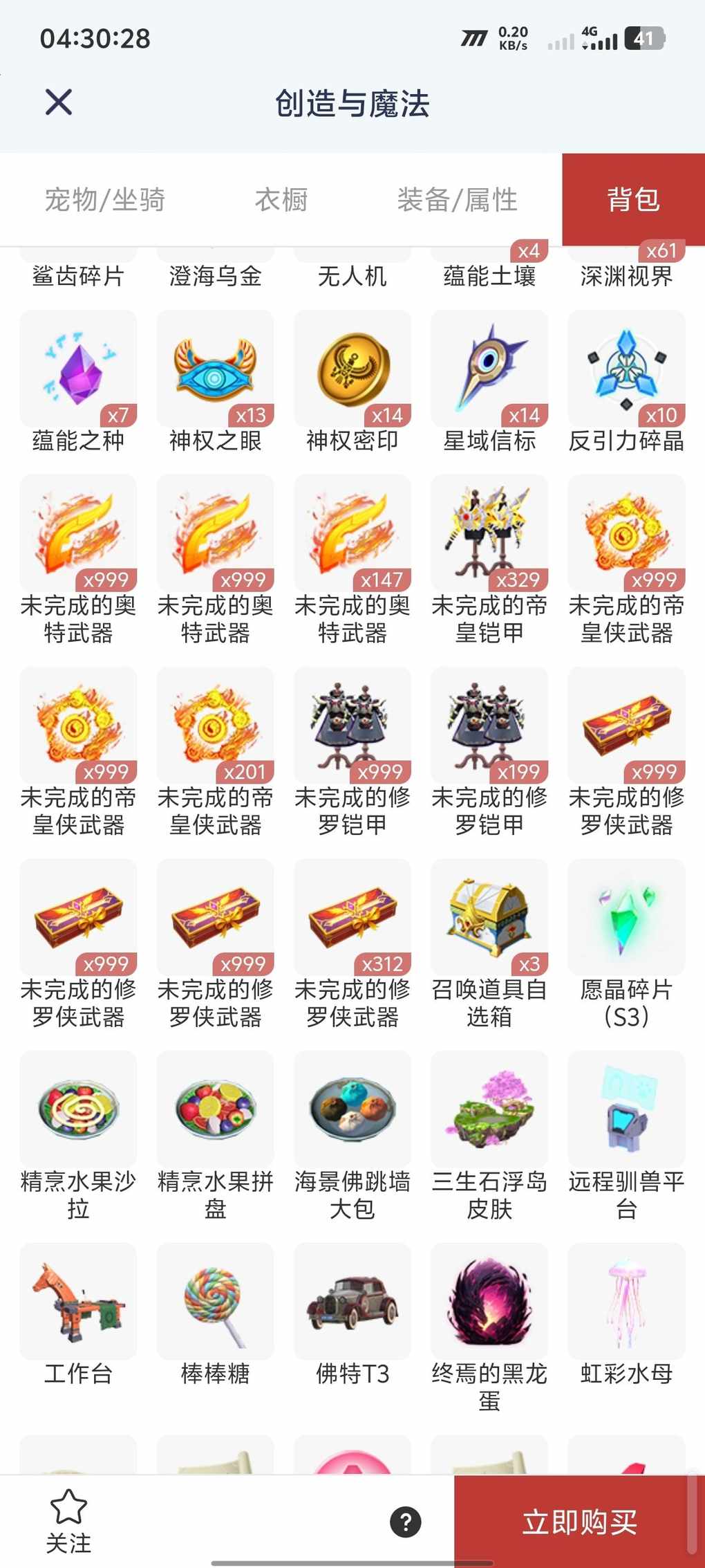Open the 星域信标 item
The height and width of the screenshot is (1568, 705).
click(x=489, y=369)
